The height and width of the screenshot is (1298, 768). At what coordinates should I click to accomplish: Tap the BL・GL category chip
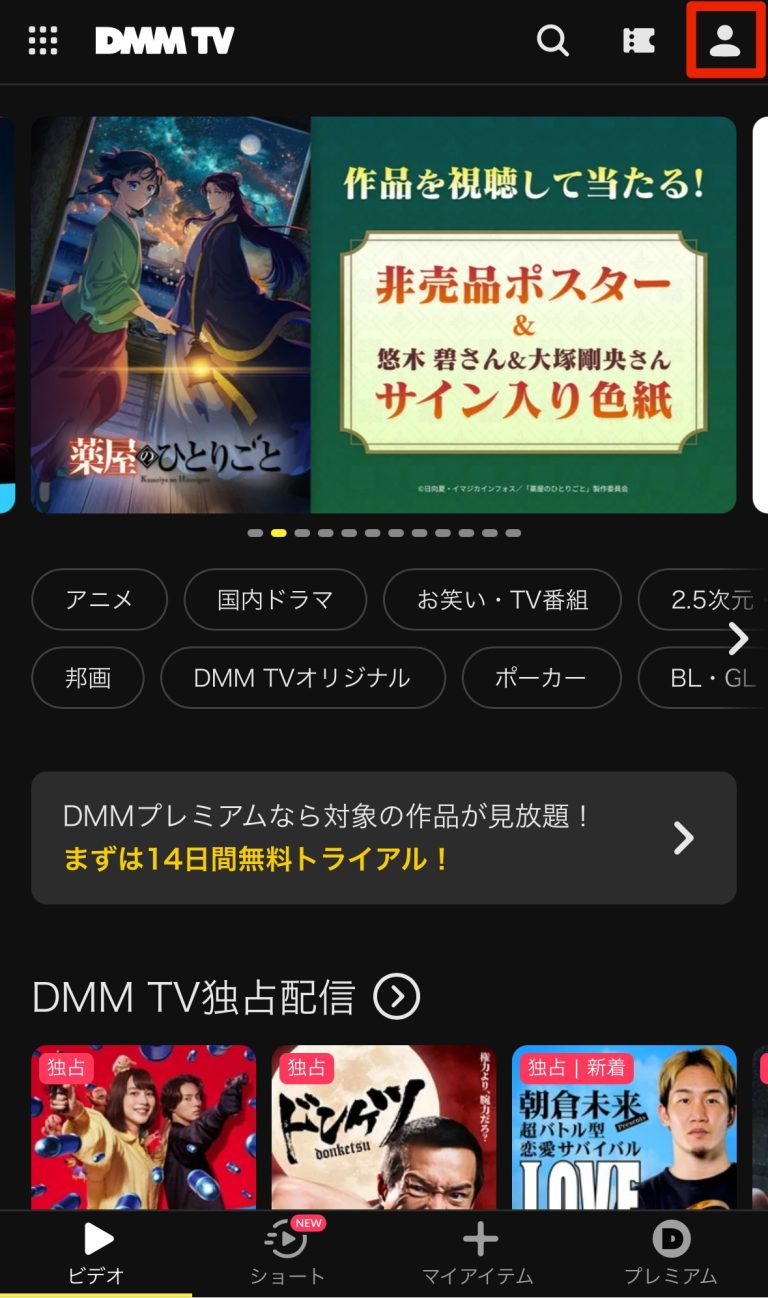click(x=711, y=678)
